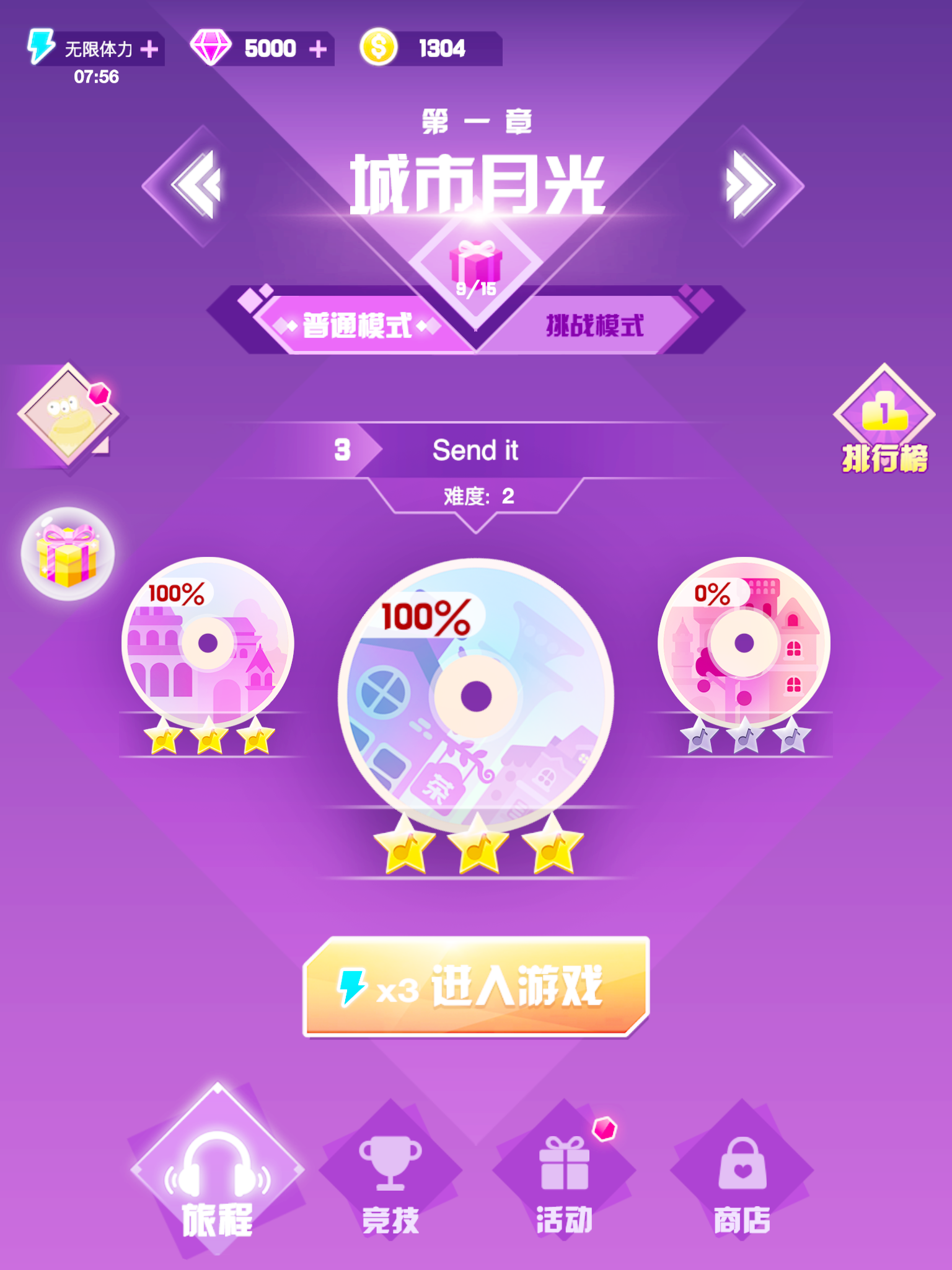
Task: Open the character avatar icon
Action: click(x=68, y=414)
